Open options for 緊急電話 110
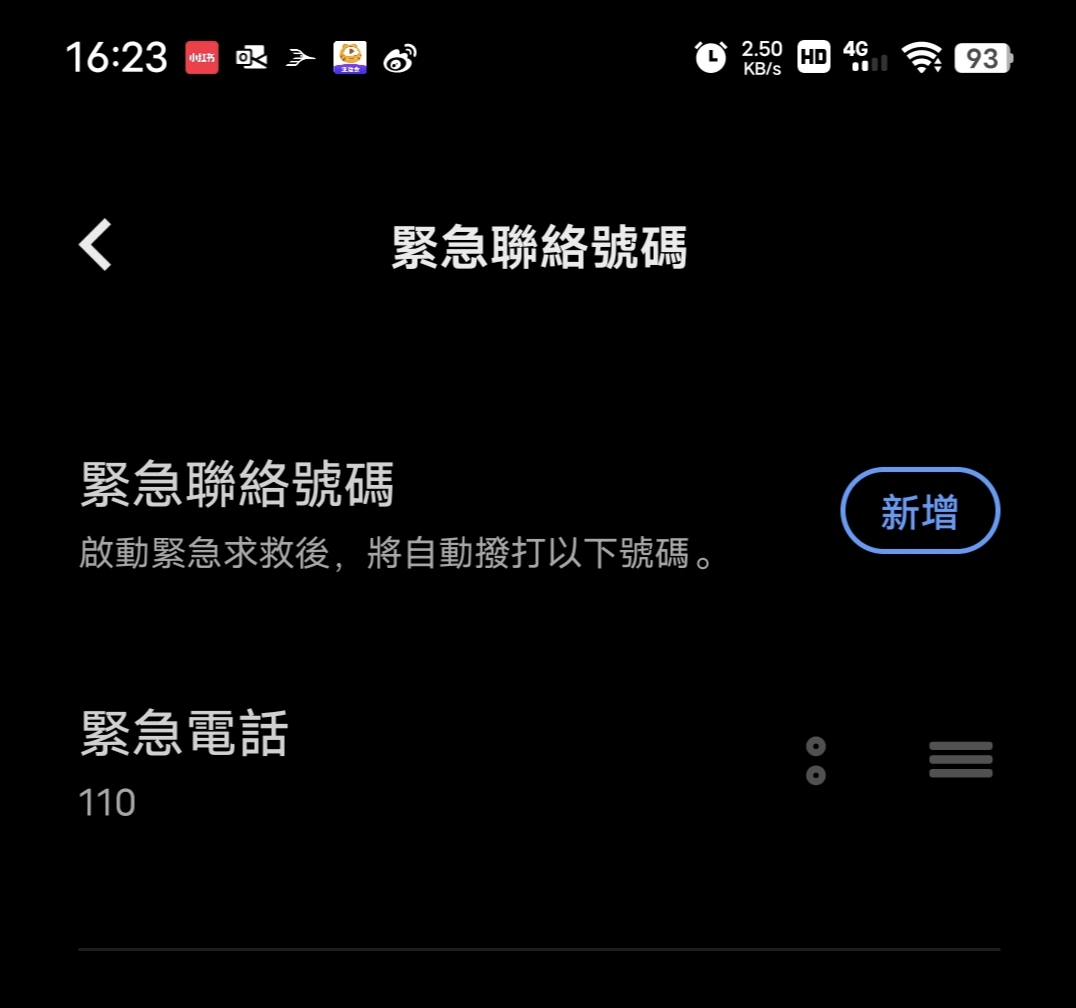The width and height of the screenshot is (1076, 1008). pyautogui.click(x=816, y=761)
